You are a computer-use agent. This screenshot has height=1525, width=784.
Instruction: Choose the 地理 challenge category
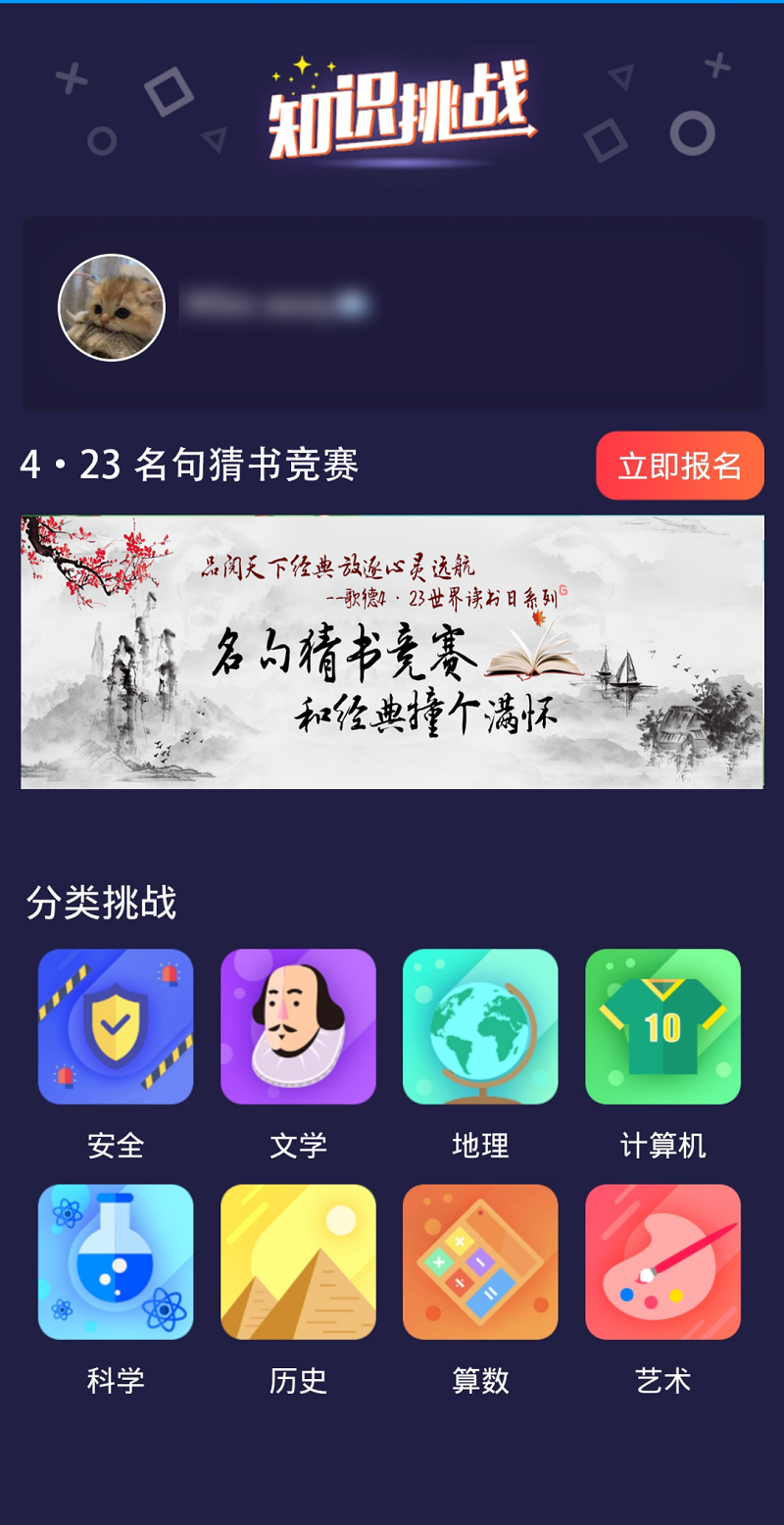(480, 1026)
